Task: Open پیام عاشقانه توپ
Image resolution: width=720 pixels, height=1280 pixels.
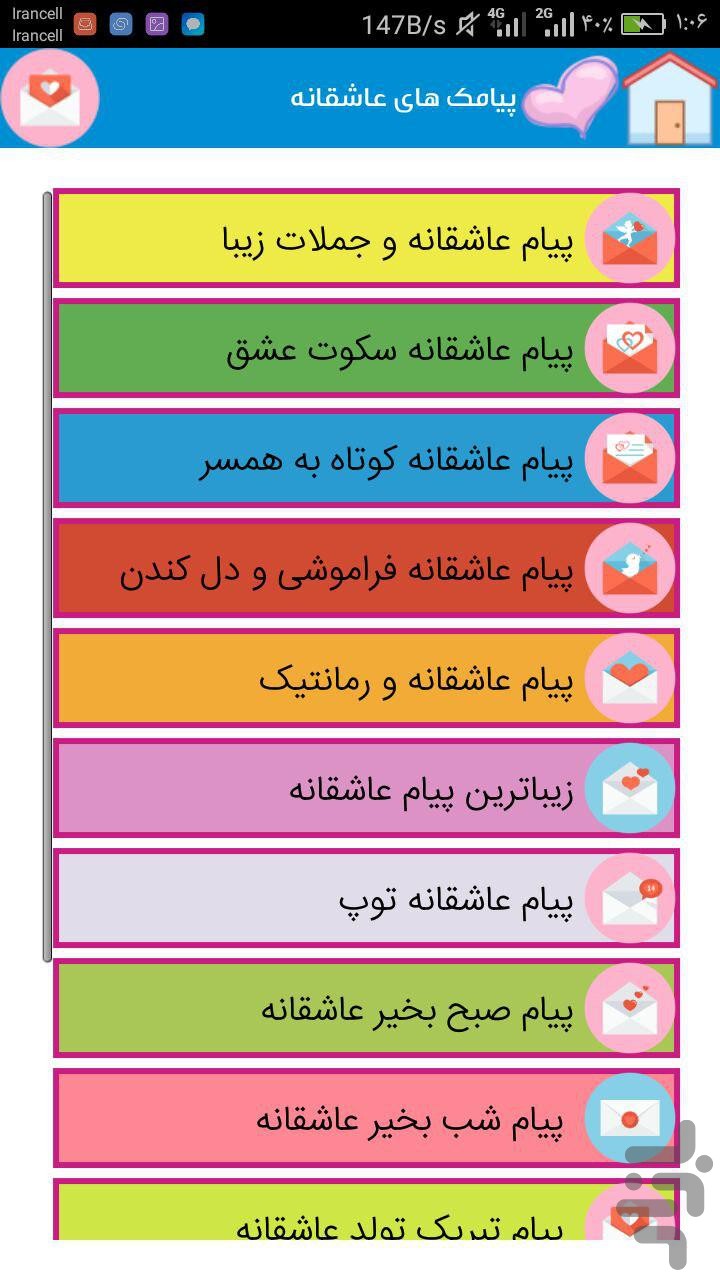Action: 366,898
